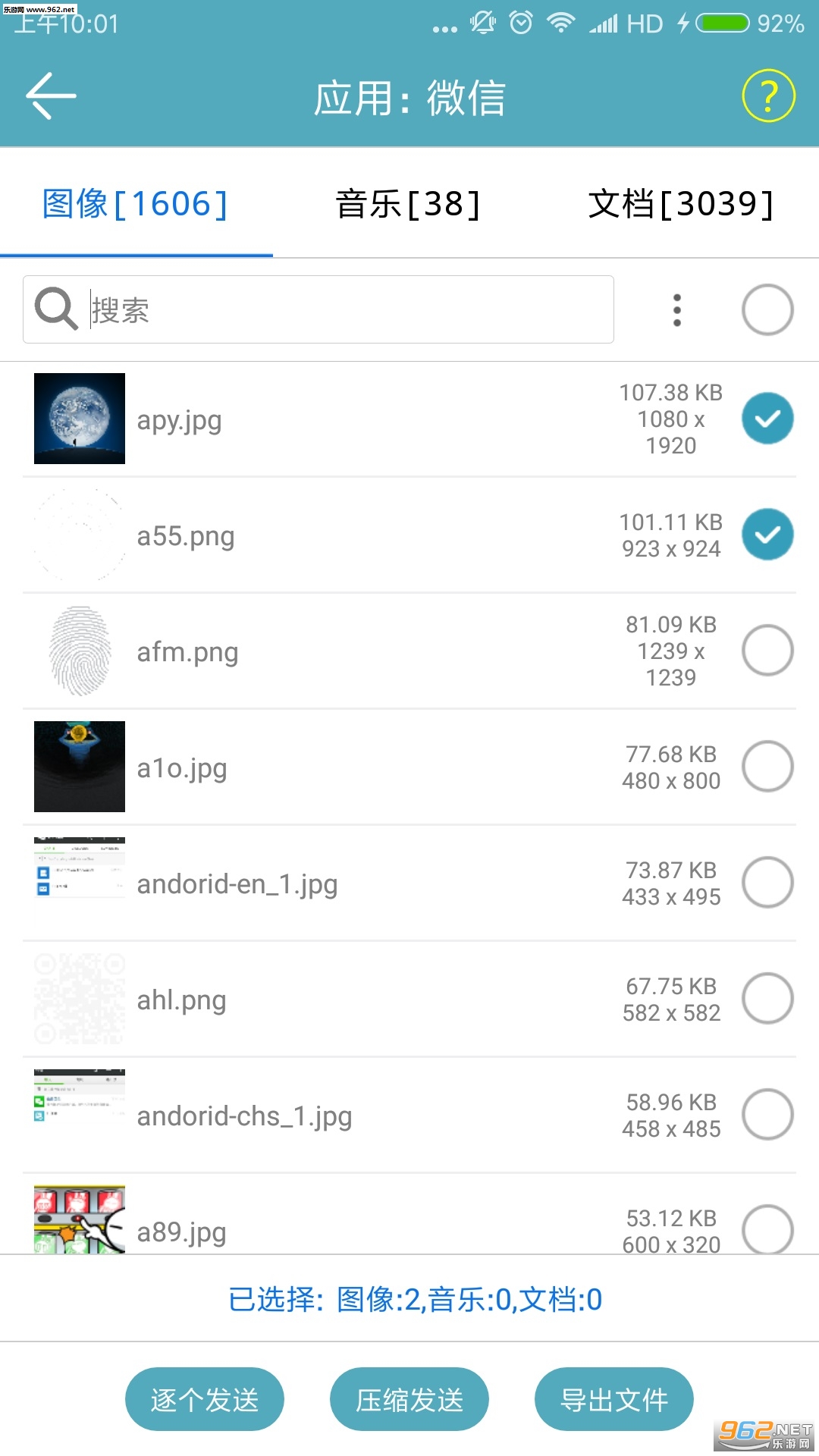Switch to the 文档[3039] tab
Image resolution: width=819 pixels, height=1456 pixels.
pyautogui.click(x=681, y=204)
